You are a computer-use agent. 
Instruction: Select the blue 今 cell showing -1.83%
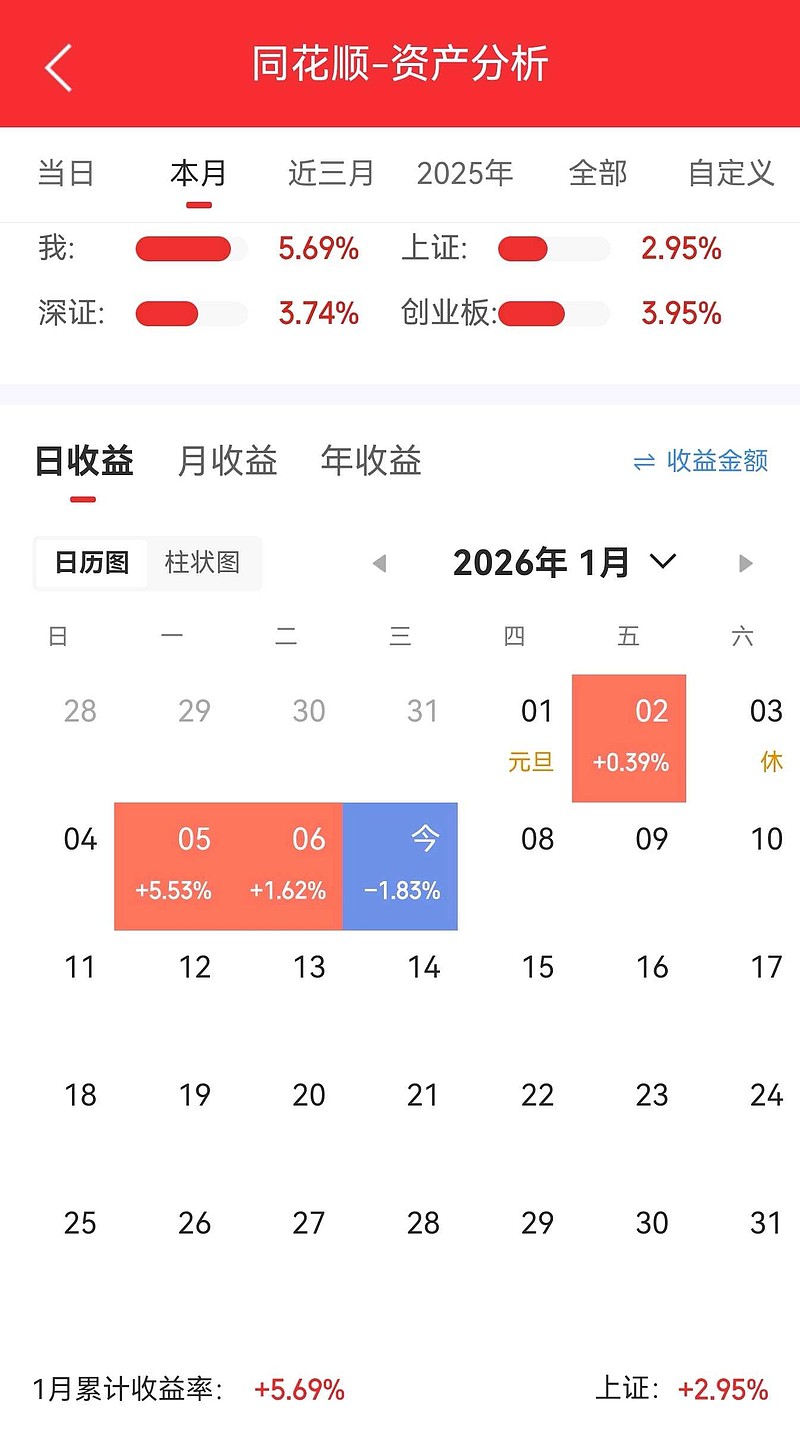click(x=400, y=865)
